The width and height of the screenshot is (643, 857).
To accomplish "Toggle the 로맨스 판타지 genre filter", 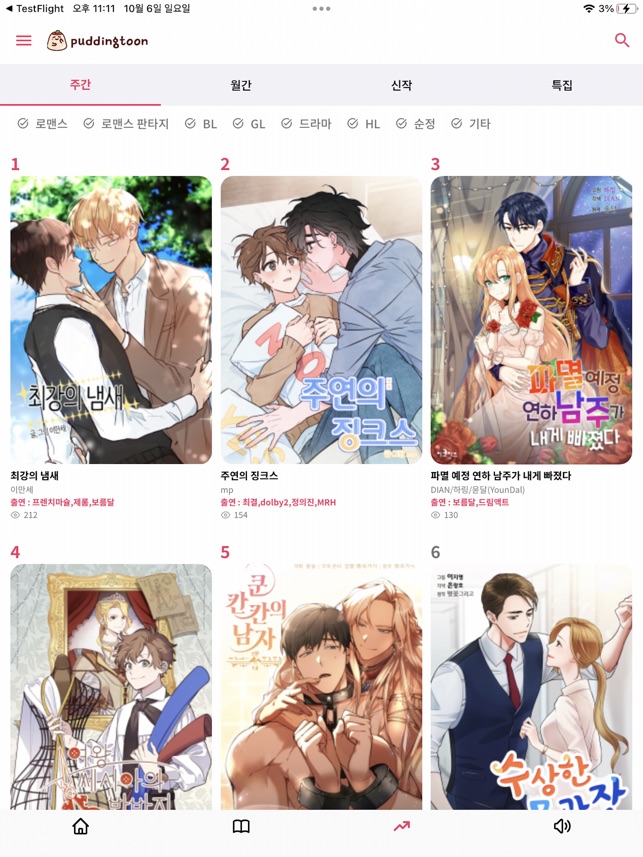I will (125, 124).
